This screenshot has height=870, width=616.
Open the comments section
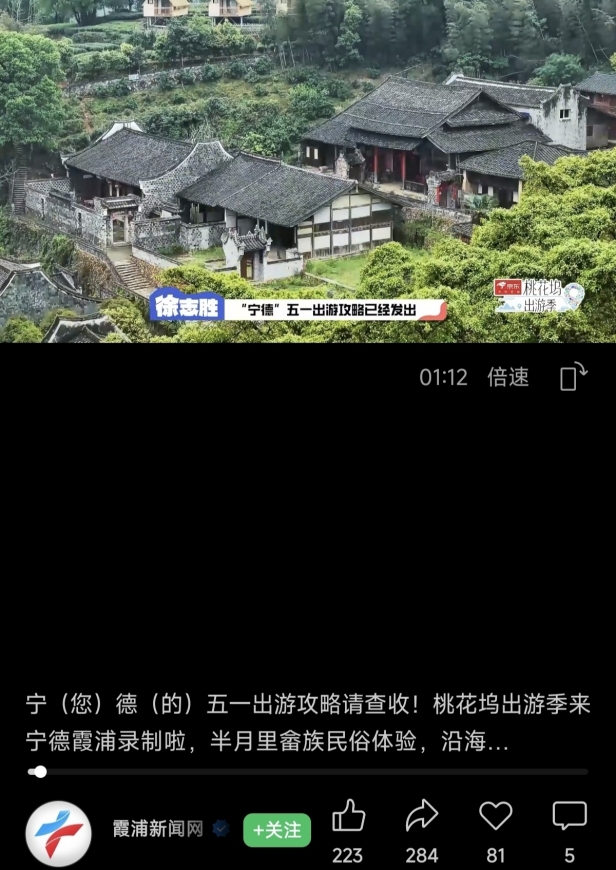click(x=569, y=817)
